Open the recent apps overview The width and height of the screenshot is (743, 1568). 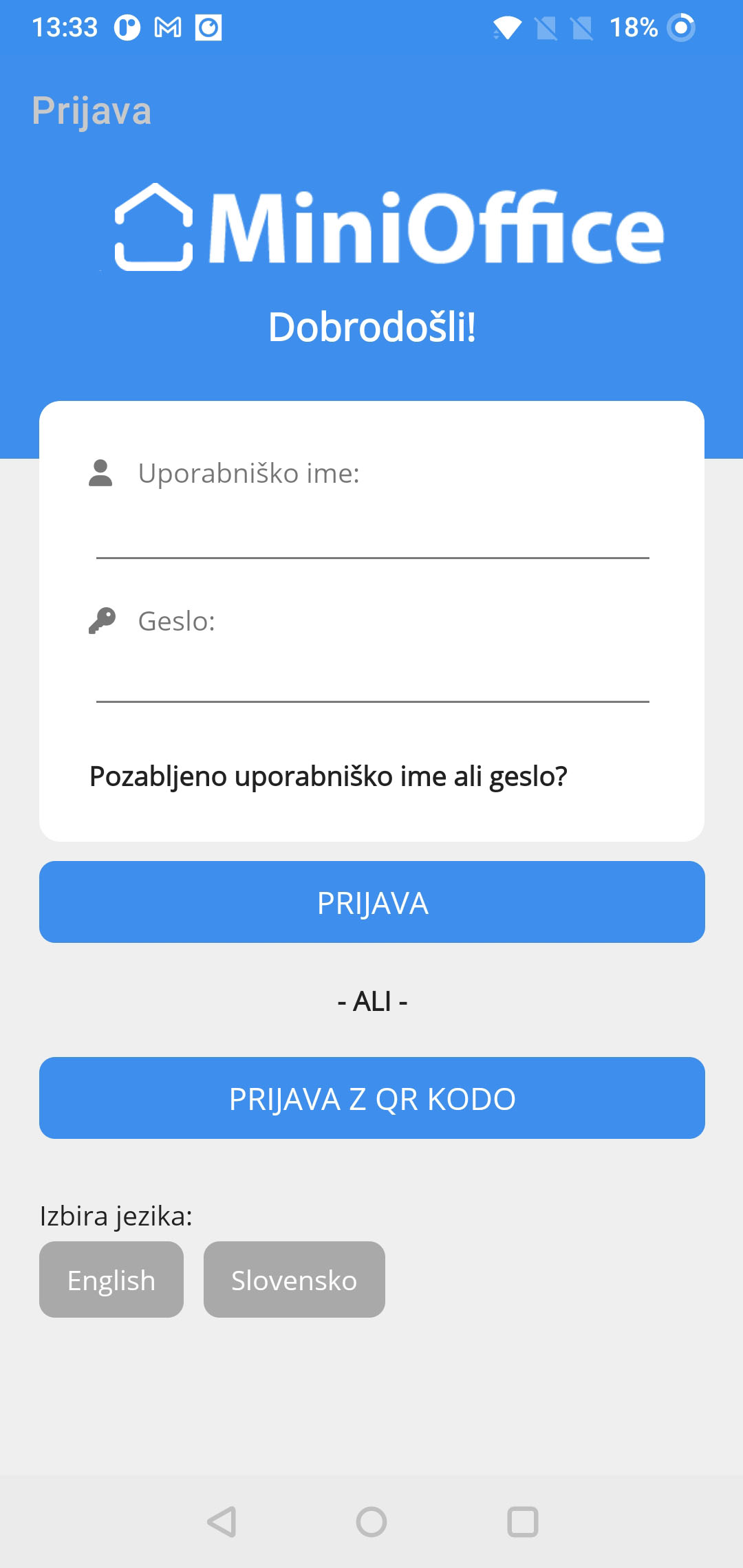click(523, 1522)
